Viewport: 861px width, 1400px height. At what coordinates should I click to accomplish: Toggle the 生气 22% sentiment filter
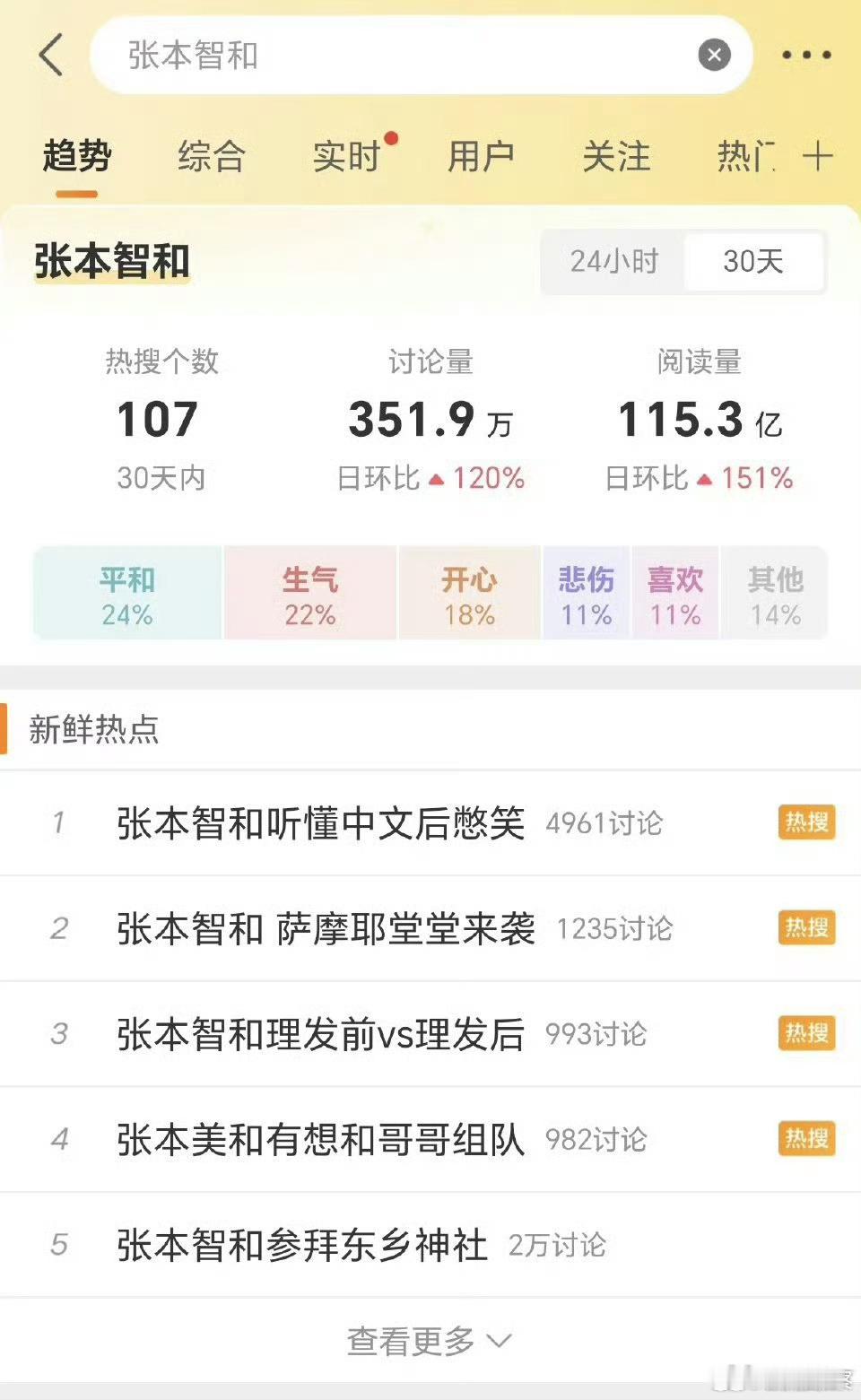309,594
